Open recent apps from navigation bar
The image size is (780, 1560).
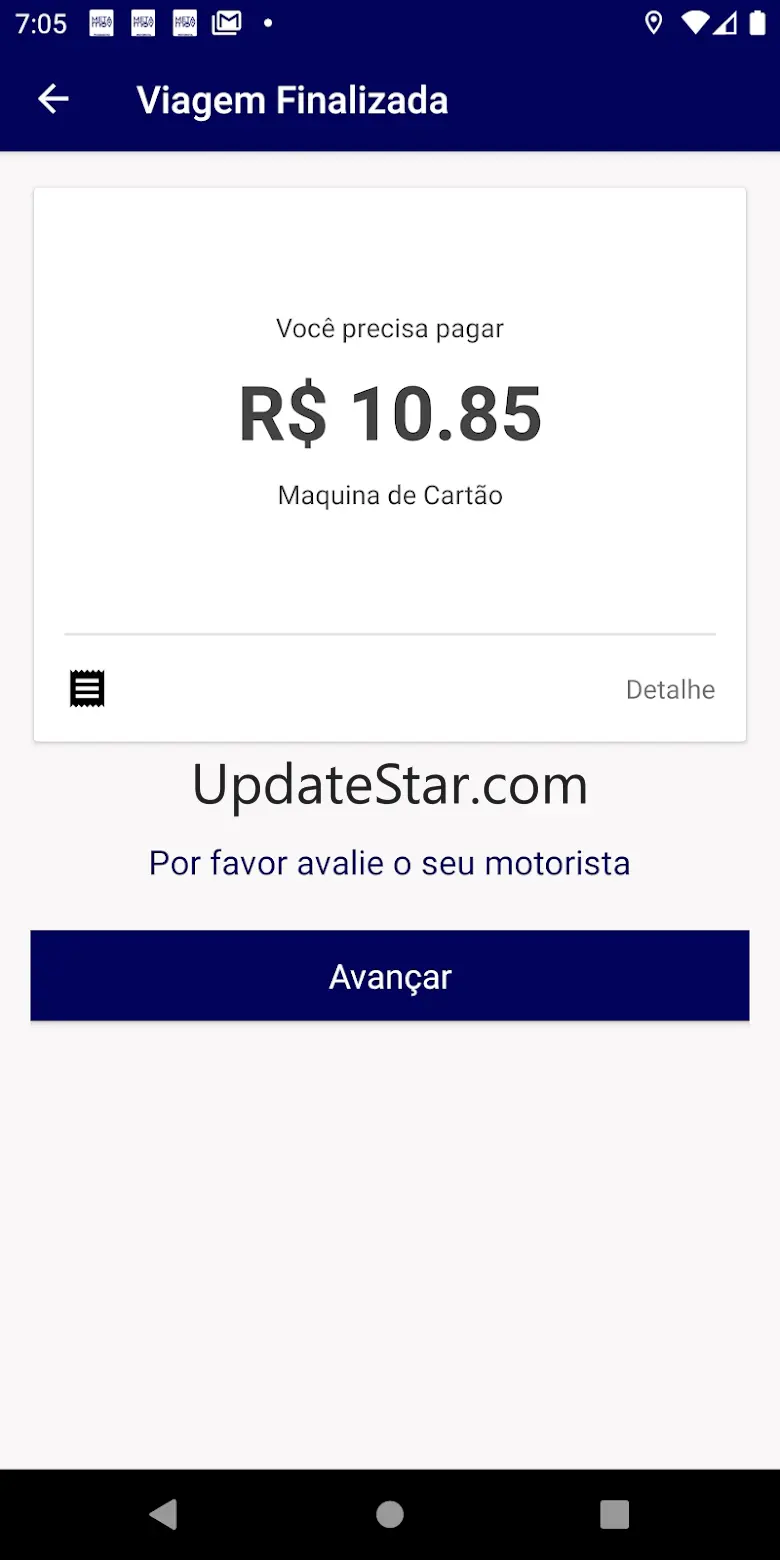[x=614, y=1514]
